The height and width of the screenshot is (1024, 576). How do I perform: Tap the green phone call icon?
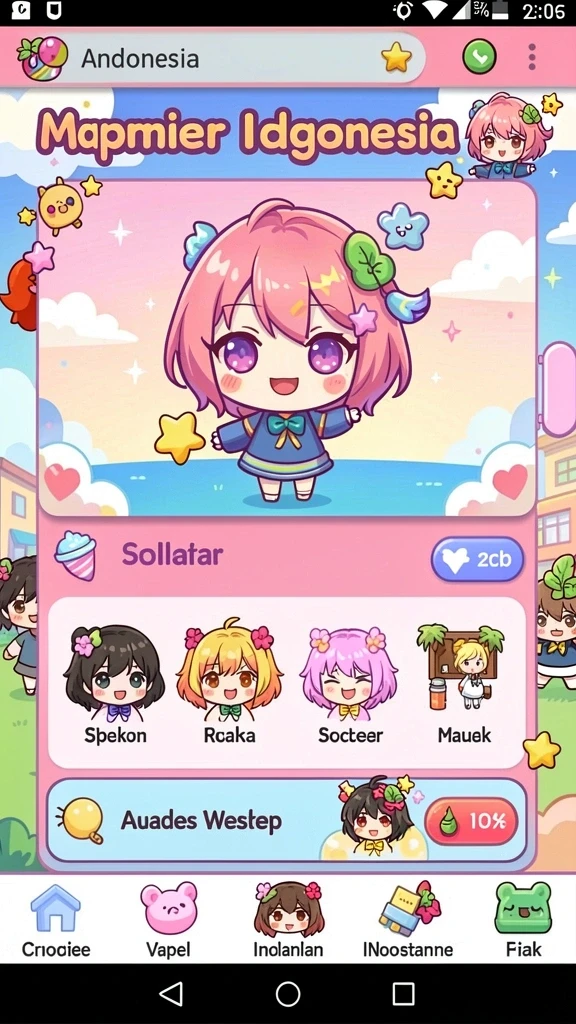click(x=479, y=57)
